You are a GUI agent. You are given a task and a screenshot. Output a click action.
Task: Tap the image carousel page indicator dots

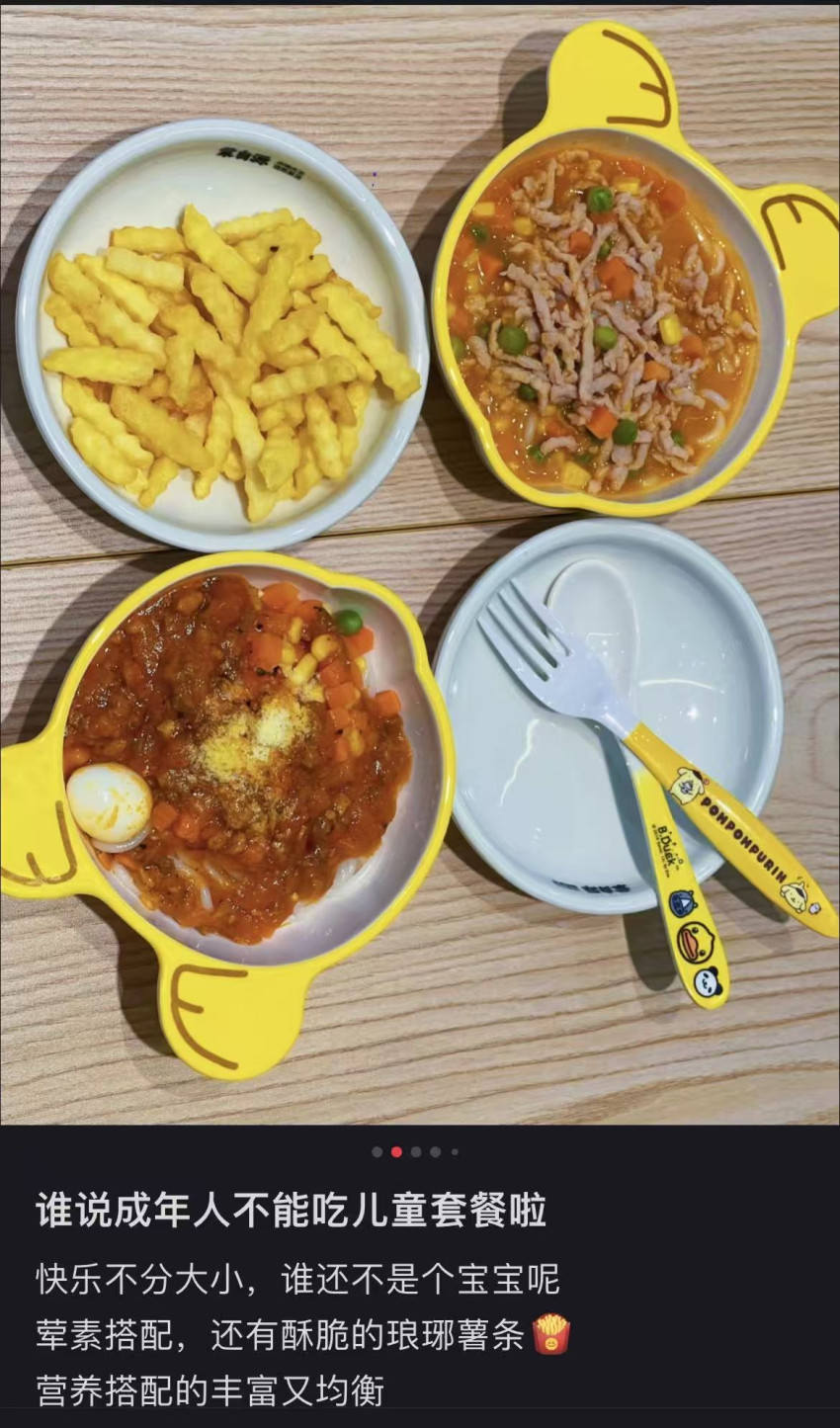click(x=415, y=1151)
